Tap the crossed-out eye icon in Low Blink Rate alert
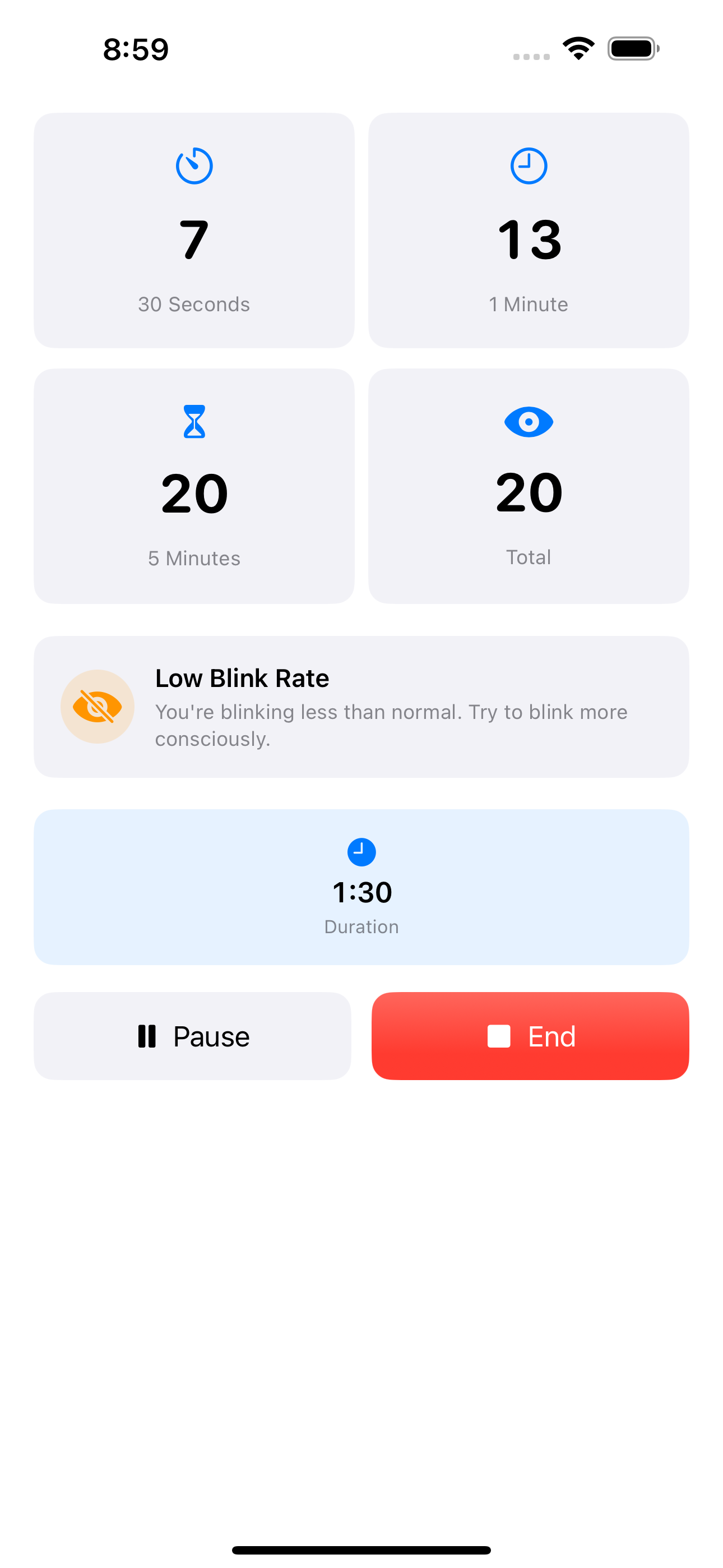 click(x=98, y=705)
